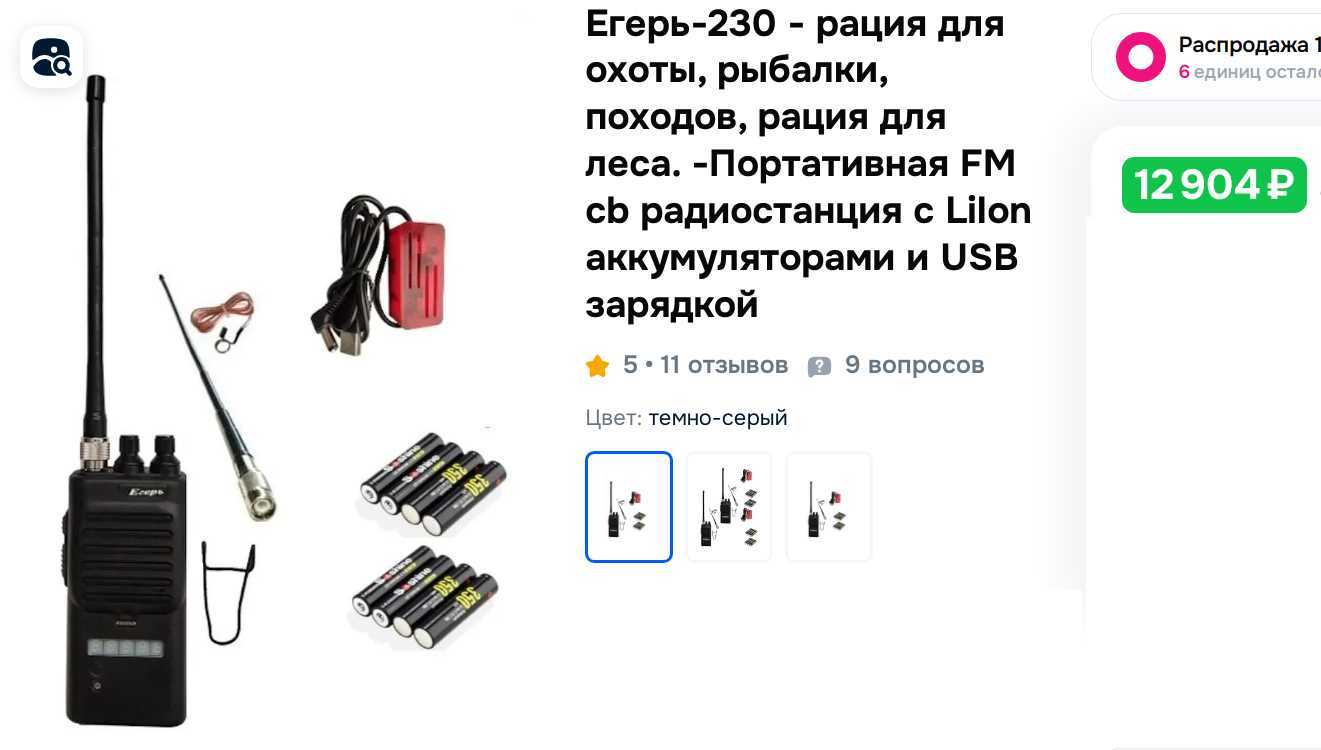Select the second color variant thumbnail

pos(729,507)
